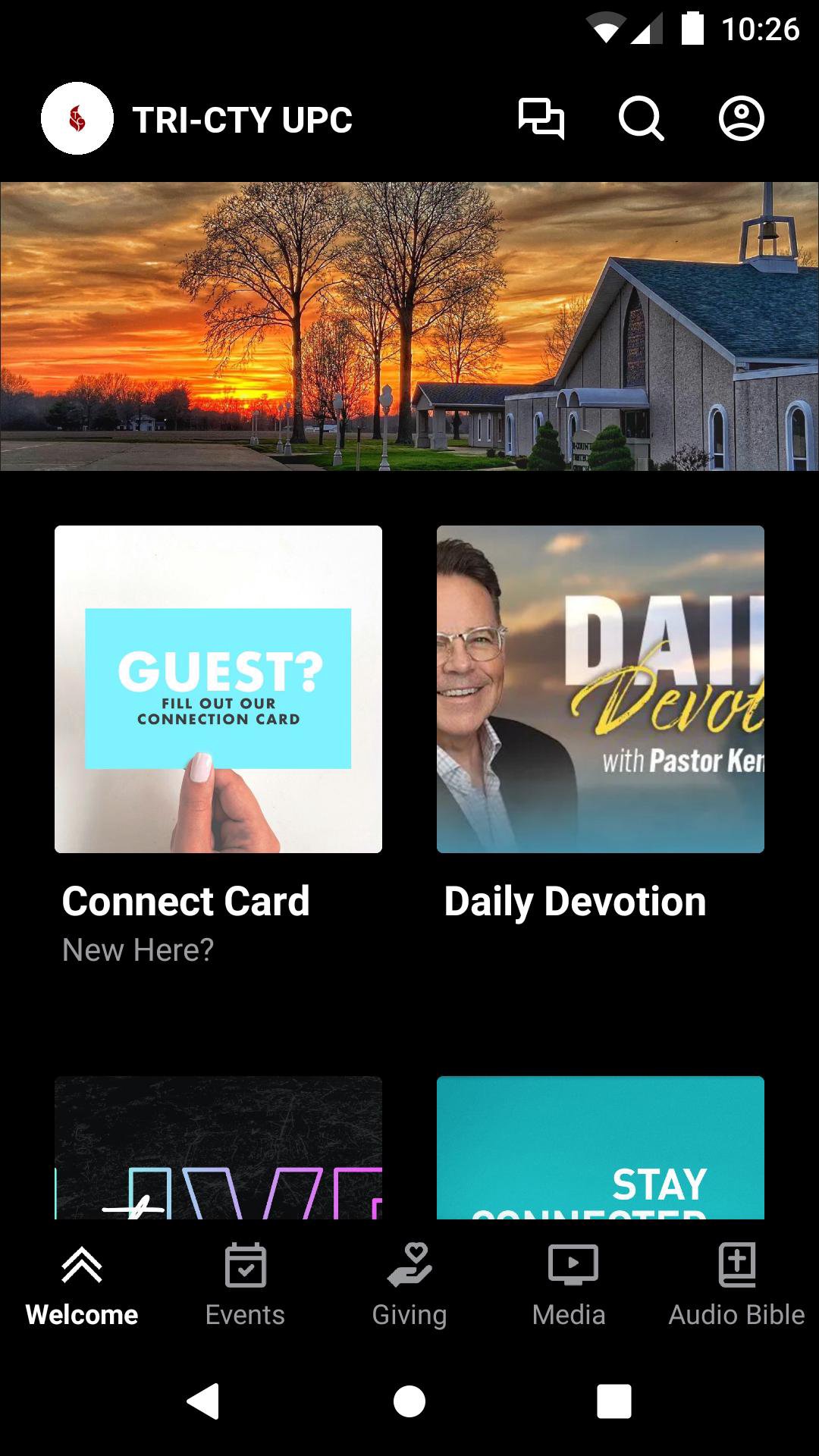Tap the system home button

(409, 1401)
